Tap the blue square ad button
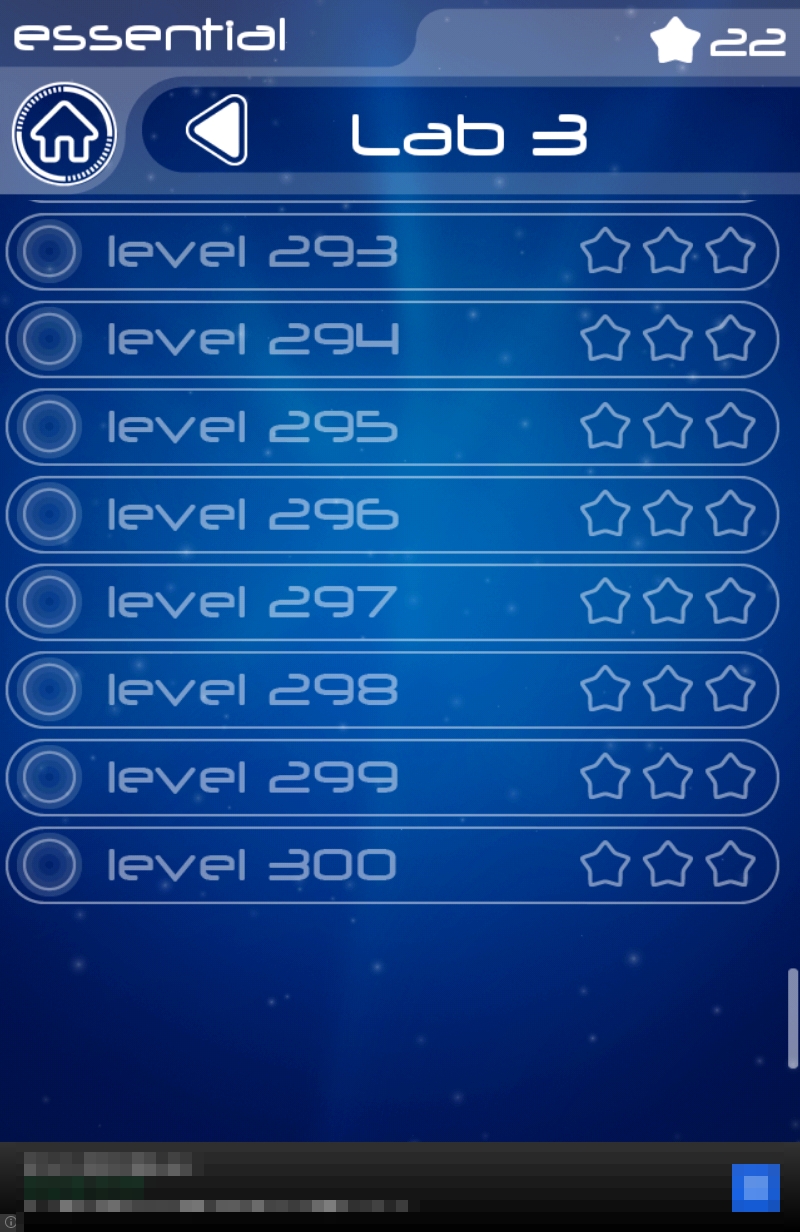Screen dimensions: 800x1232 (755, 1187)
